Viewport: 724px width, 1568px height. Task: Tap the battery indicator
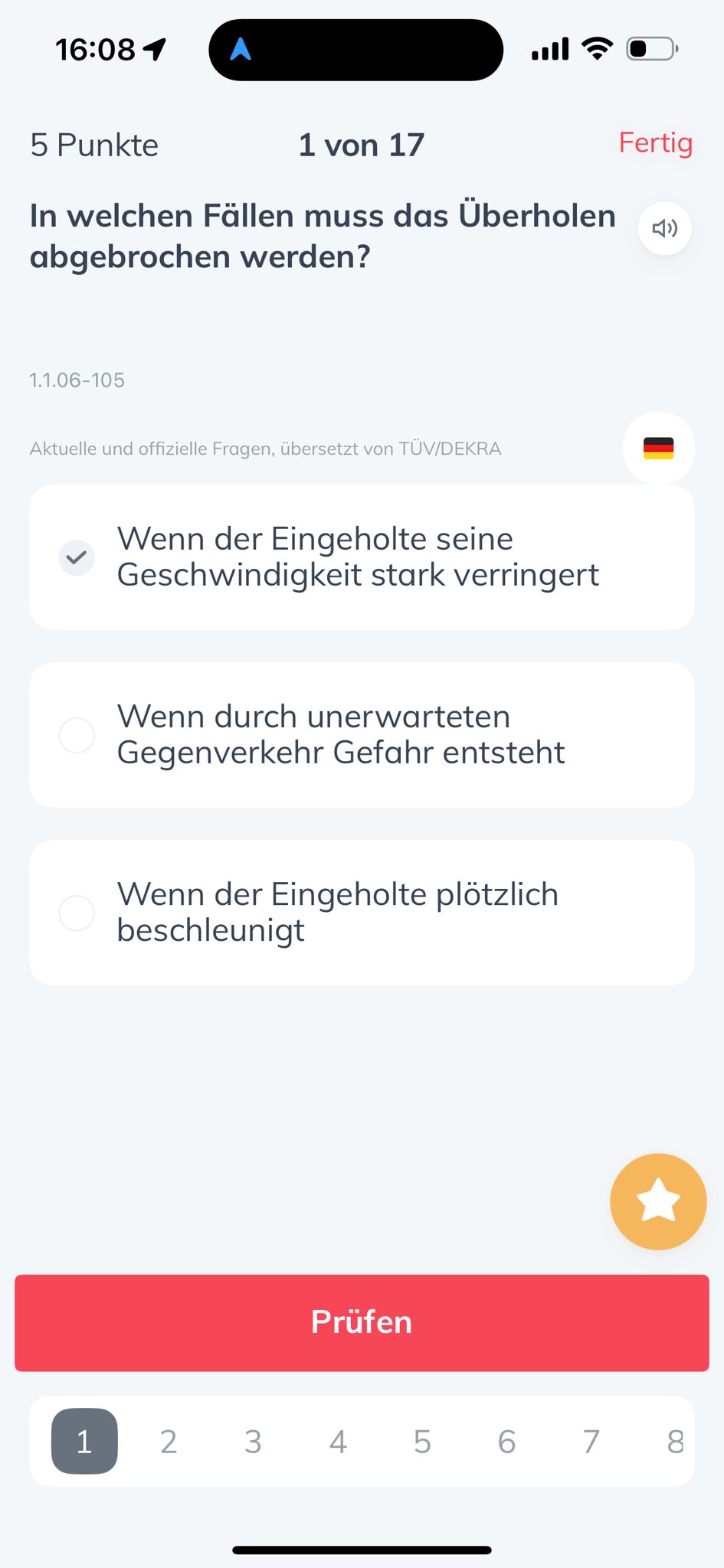click(x=650, y=47)
